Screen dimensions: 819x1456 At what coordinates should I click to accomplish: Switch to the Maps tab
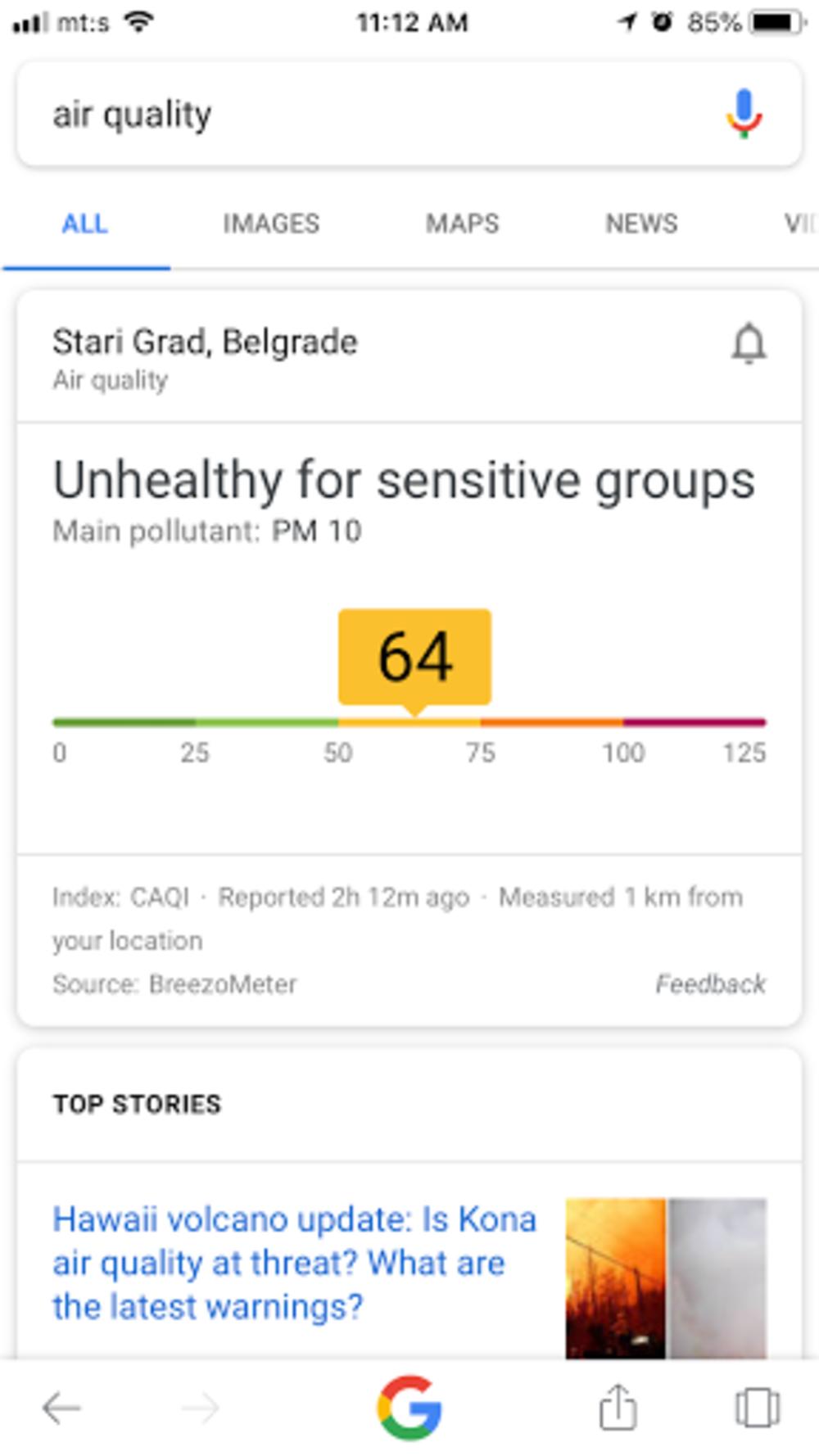click(x=462, y=224)
